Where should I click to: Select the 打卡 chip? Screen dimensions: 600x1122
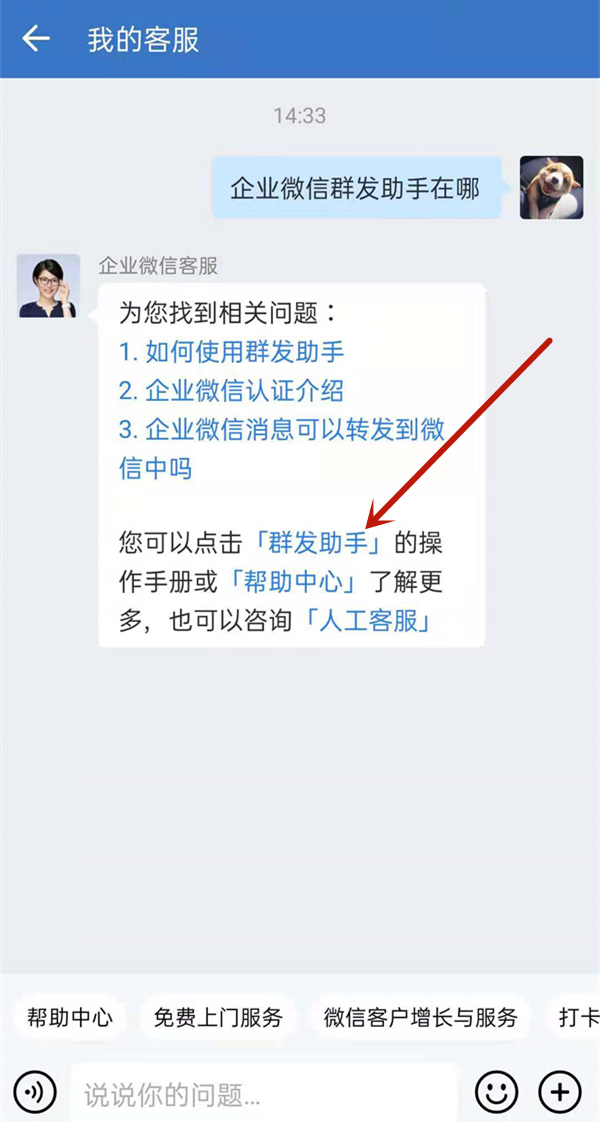[578, 1018]
